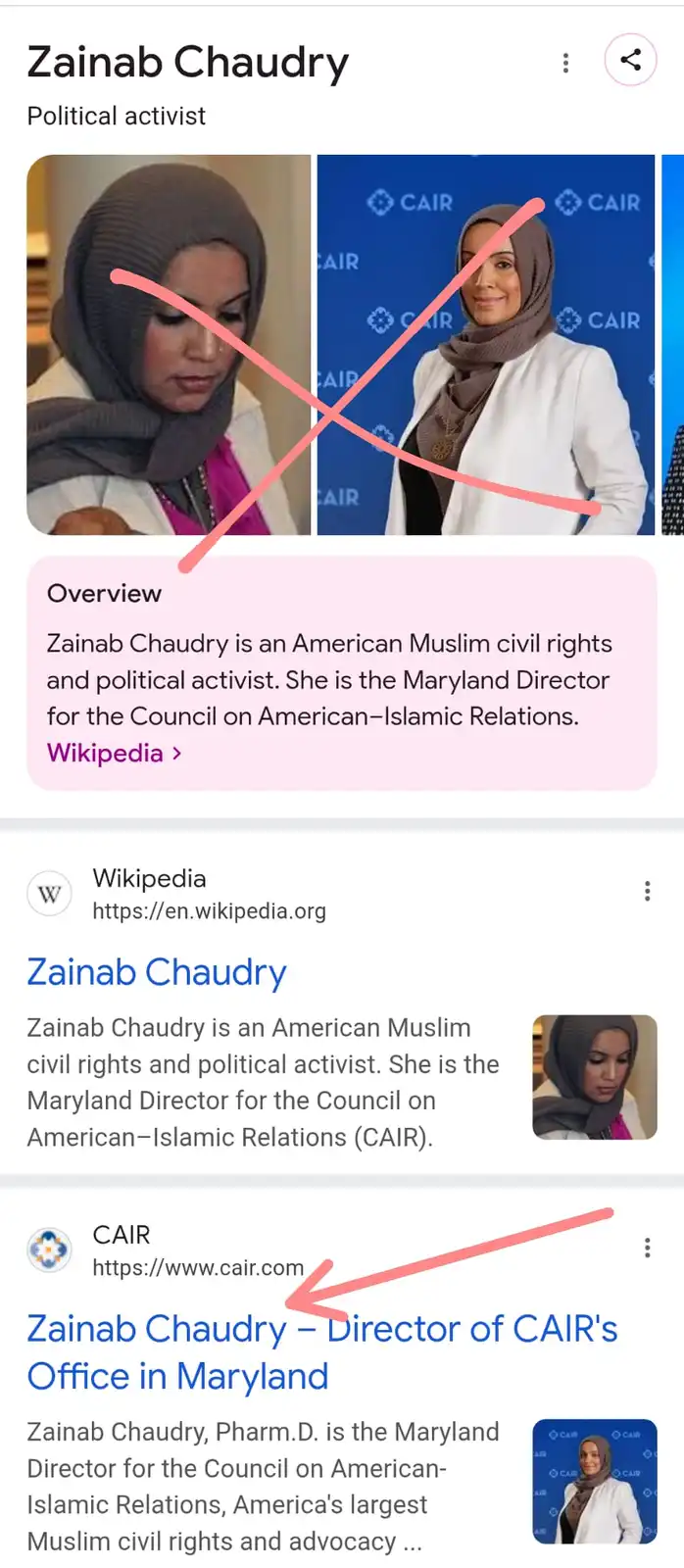684x1568 pixels.
Task: Share the Zainab Chaudry knowledge panel
Action: click(630, 60)
